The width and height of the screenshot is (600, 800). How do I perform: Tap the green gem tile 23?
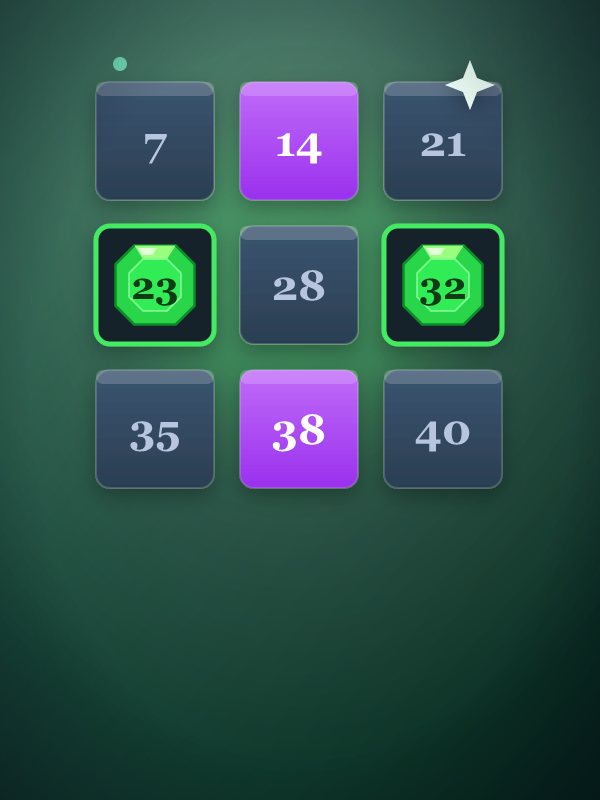[x=155, y=285]
